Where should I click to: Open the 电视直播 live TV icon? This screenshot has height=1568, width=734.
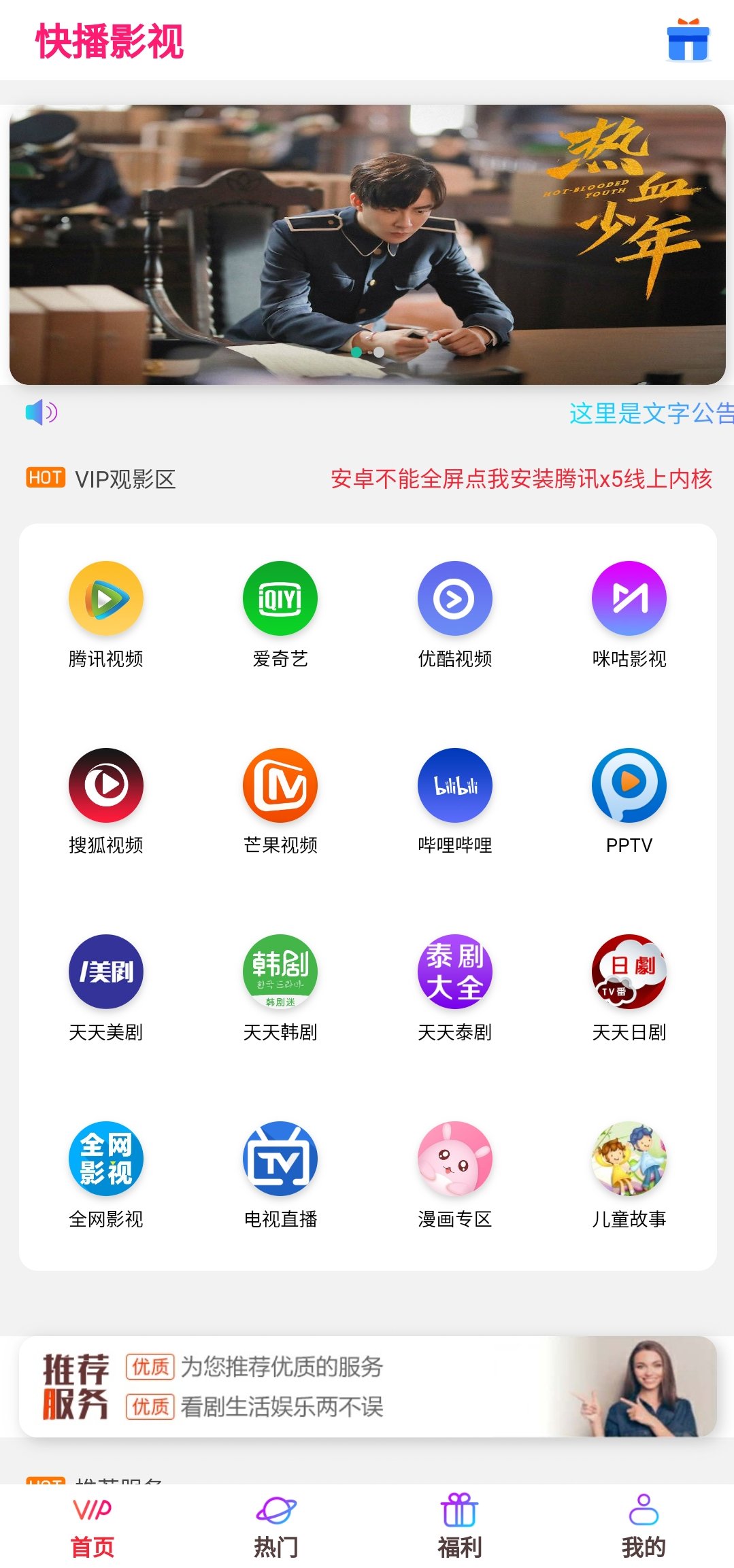pos(280,1159)
